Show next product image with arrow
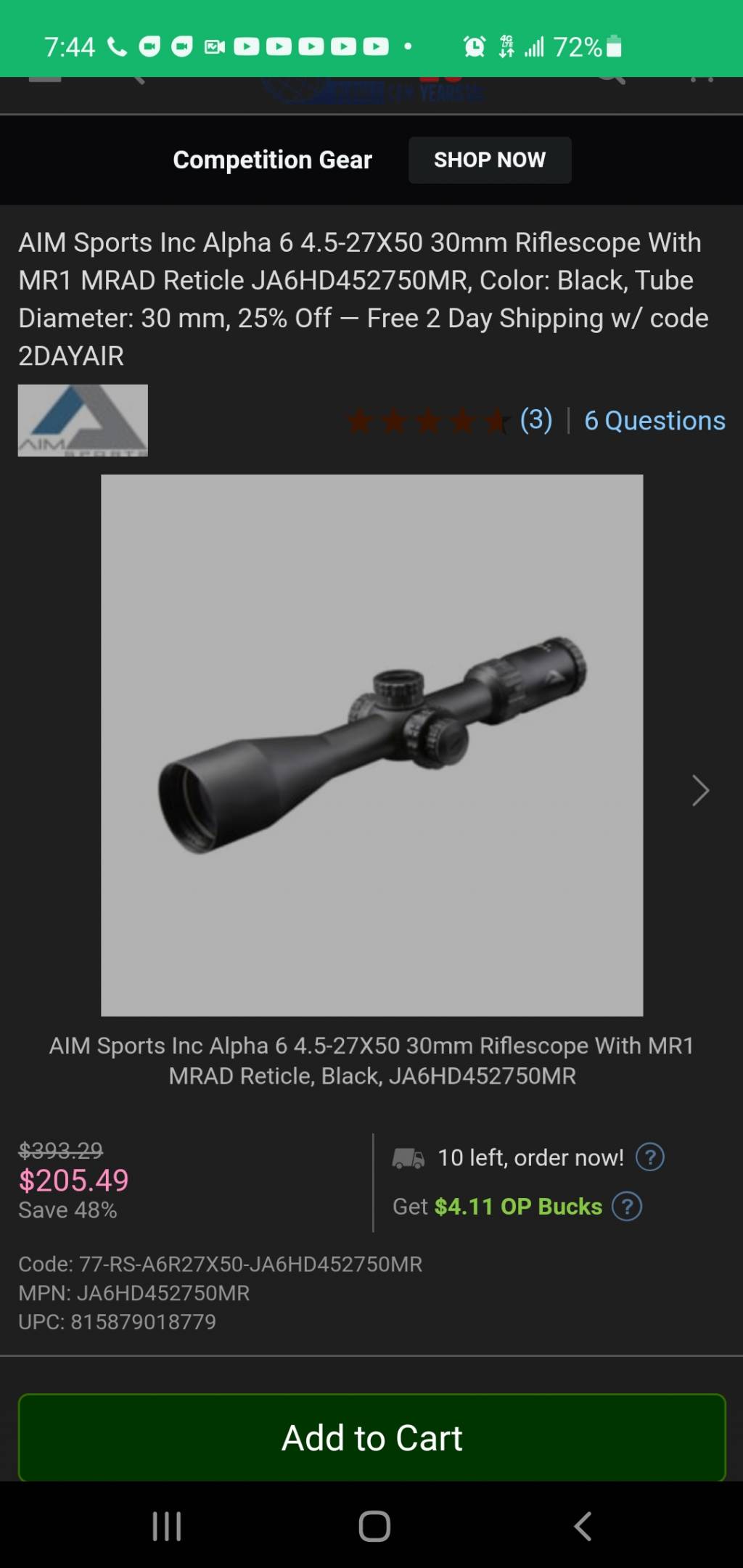Image resolution: width=743 pixels, height=1568 pixels. coord(700,790)
